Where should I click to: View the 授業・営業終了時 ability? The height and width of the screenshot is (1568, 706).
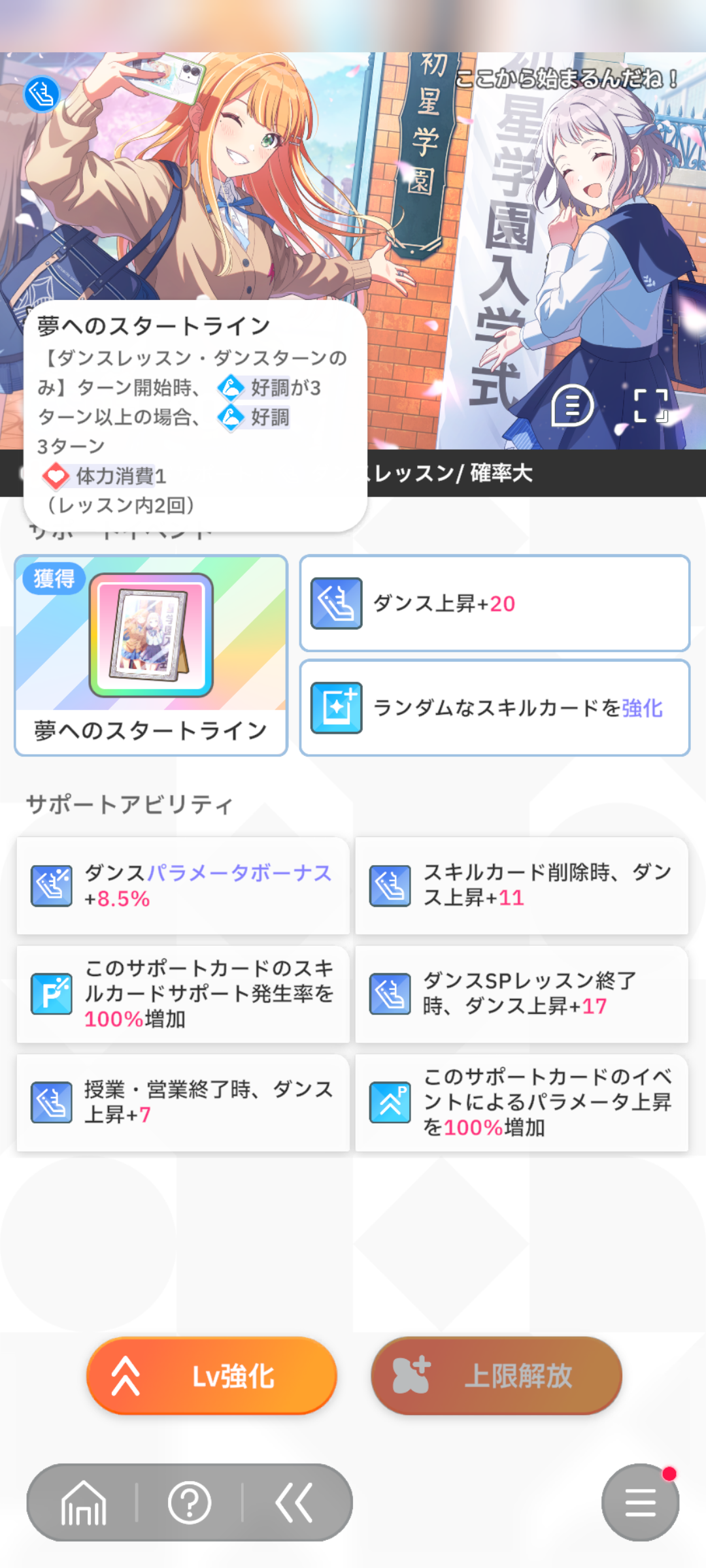coord(183,1102)
